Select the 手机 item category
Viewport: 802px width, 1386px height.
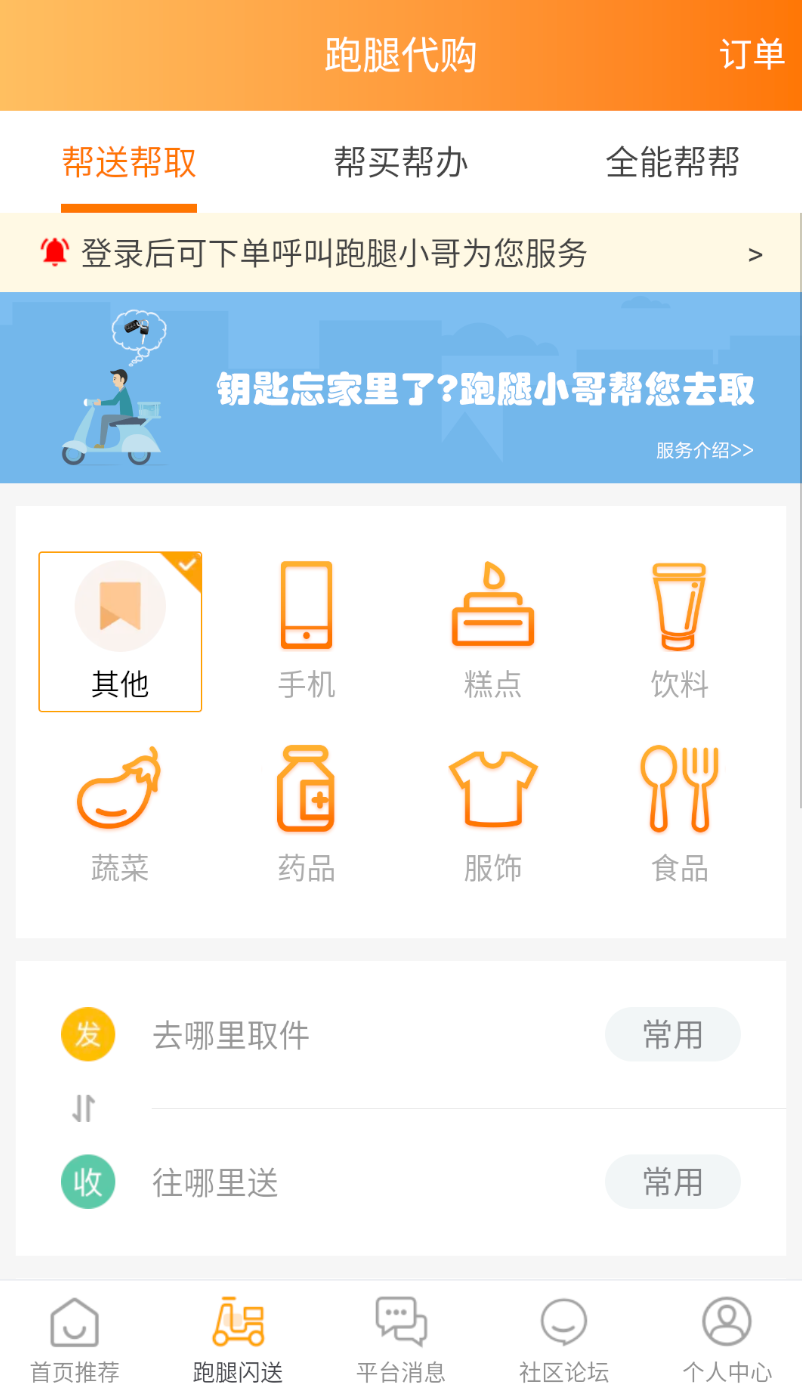[x=306, y=632]
